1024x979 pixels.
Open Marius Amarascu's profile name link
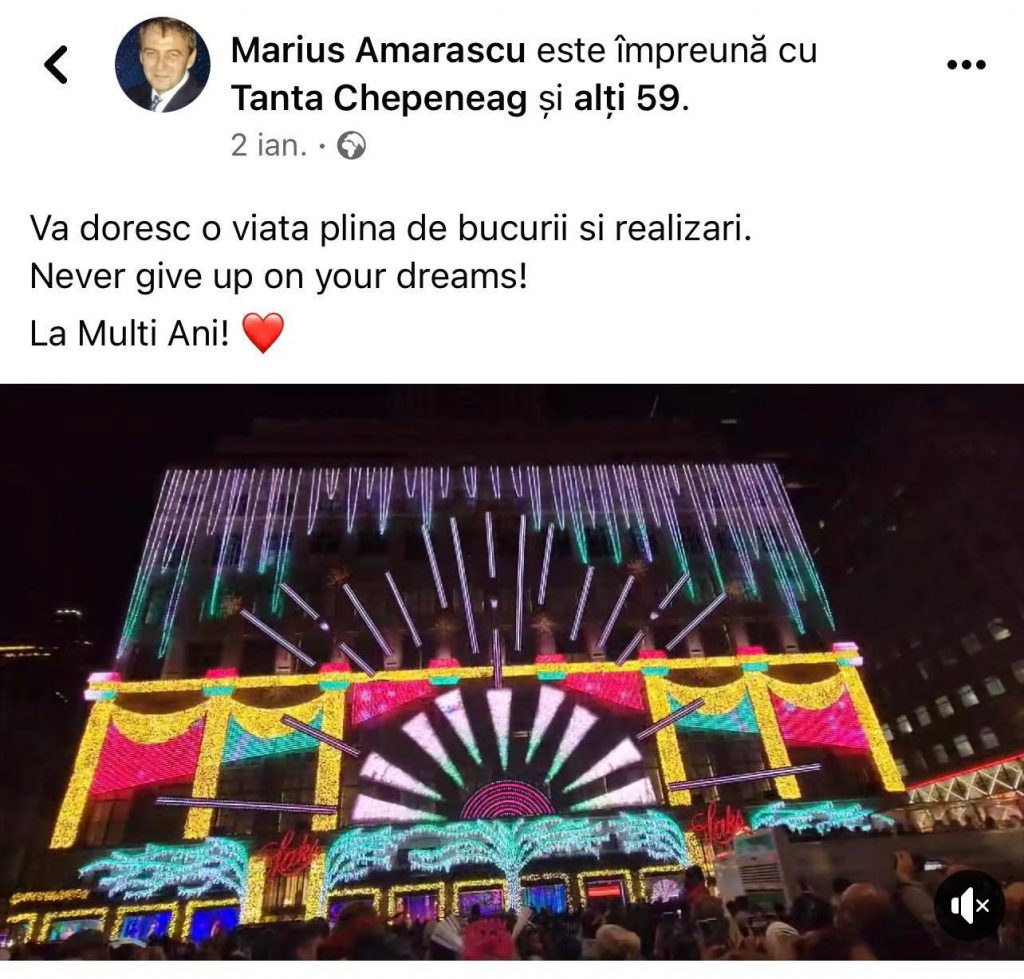click(x=378, y=51)
